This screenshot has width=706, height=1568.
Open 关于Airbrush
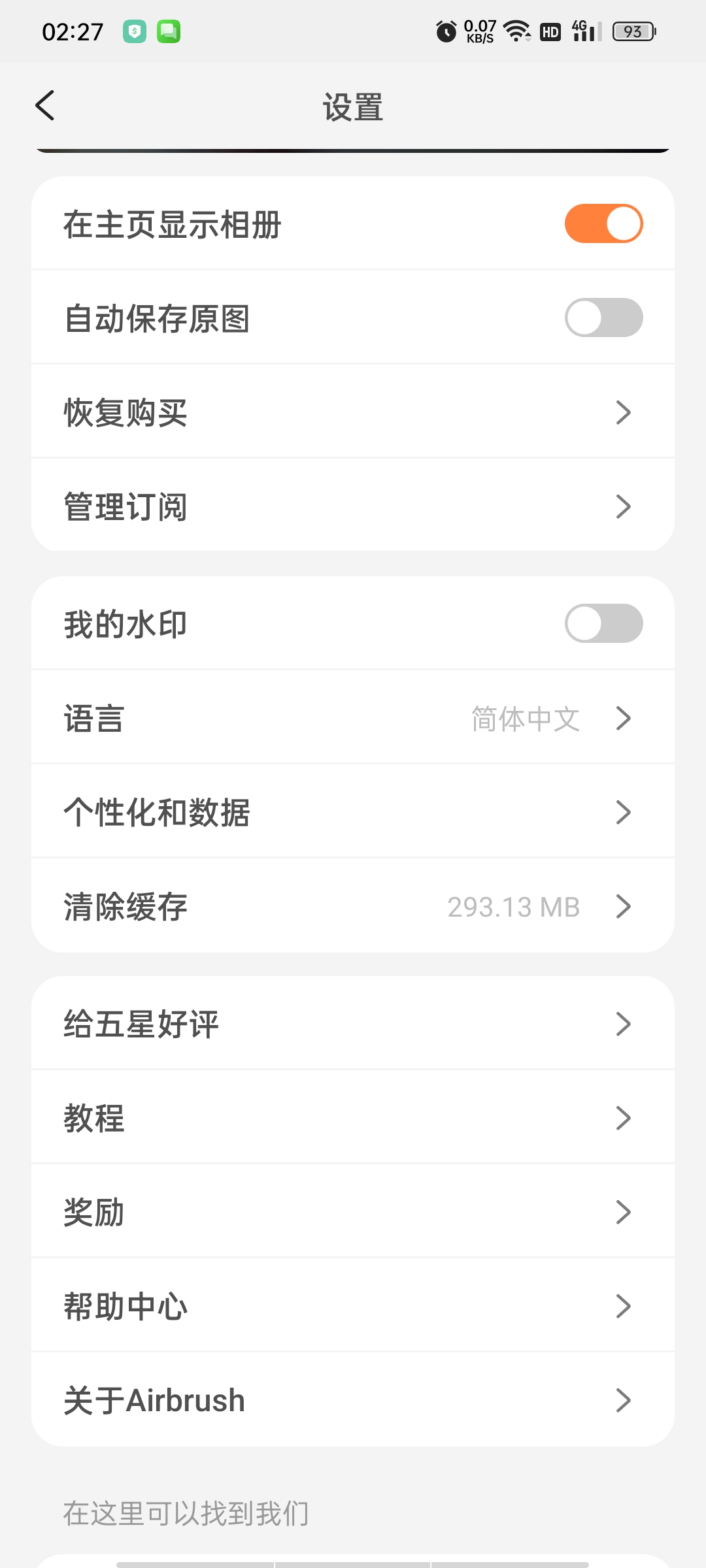(353, 1399)
